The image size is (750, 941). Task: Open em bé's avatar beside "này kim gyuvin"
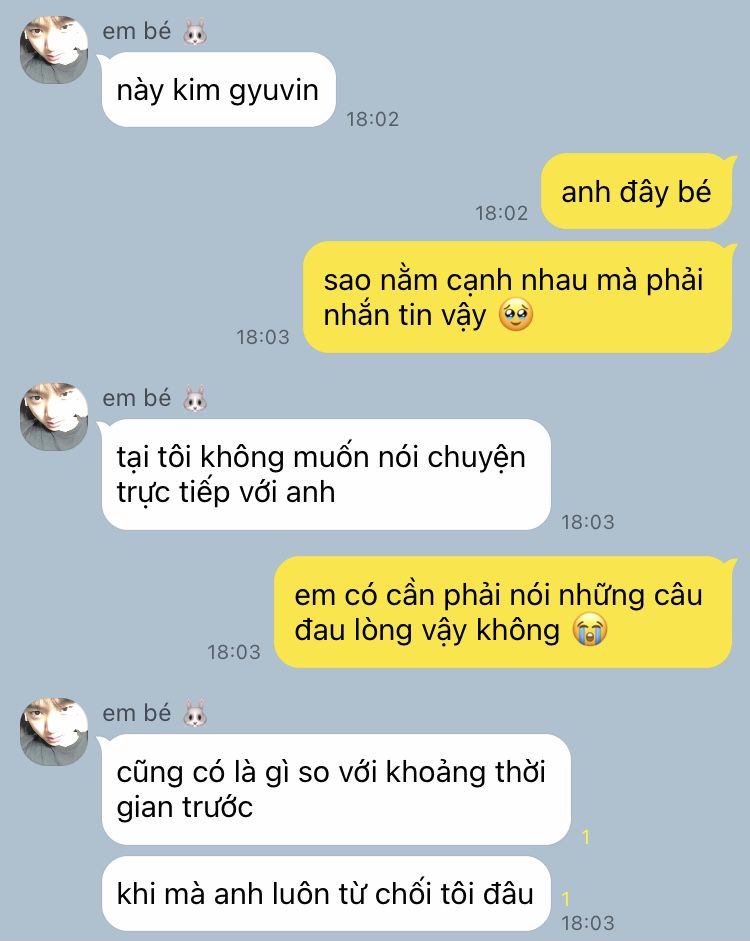54,50
